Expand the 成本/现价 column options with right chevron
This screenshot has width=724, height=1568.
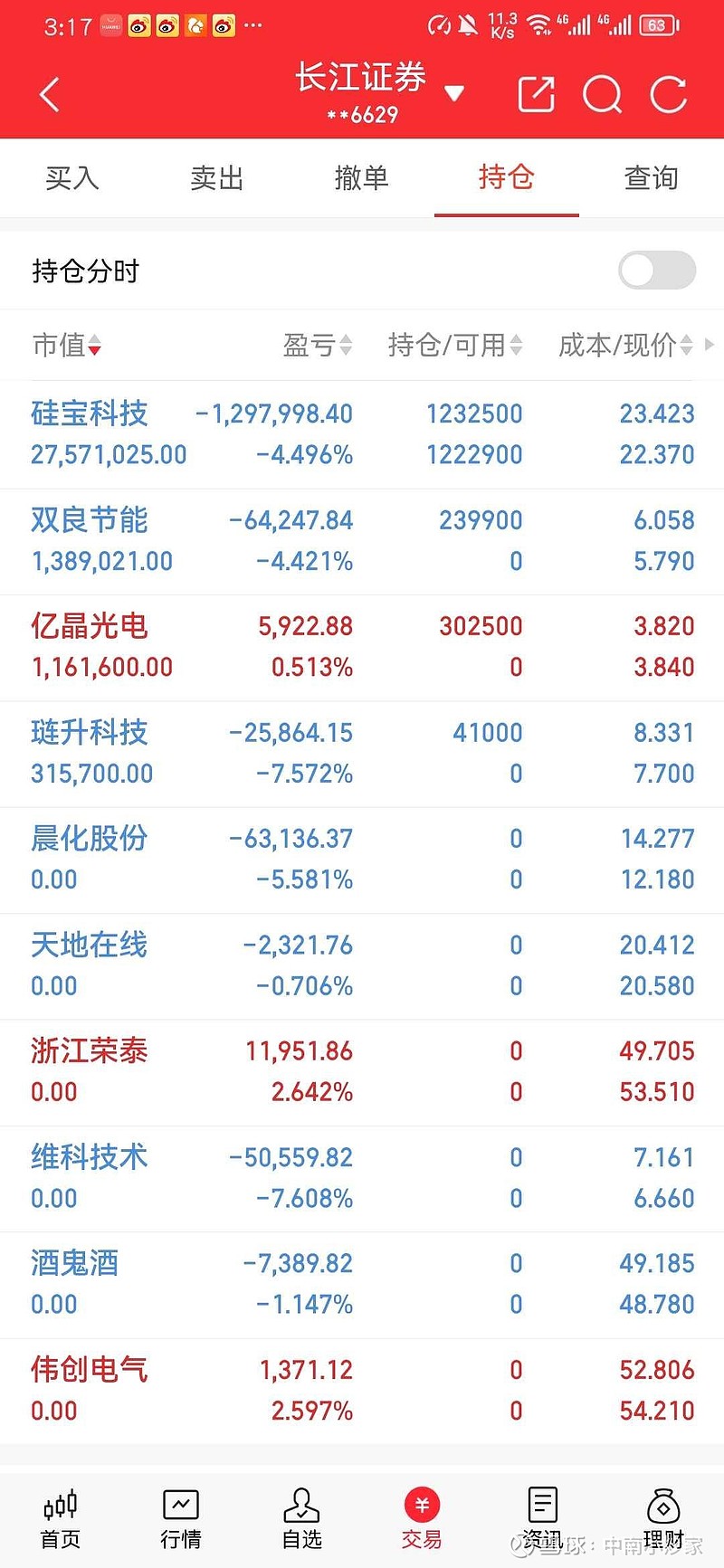(x=711, y=345)
